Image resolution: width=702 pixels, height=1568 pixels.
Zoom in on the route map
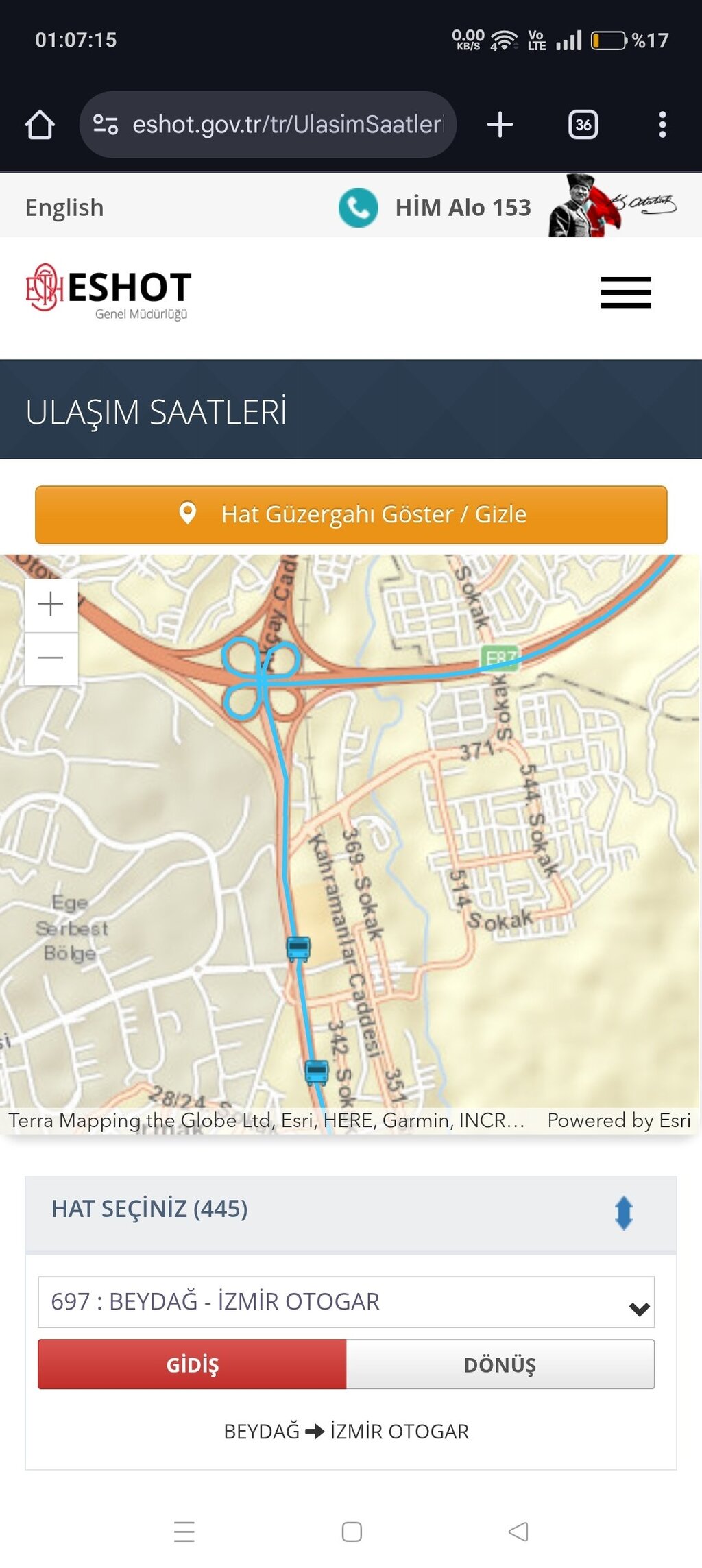(x=51, y=605)
